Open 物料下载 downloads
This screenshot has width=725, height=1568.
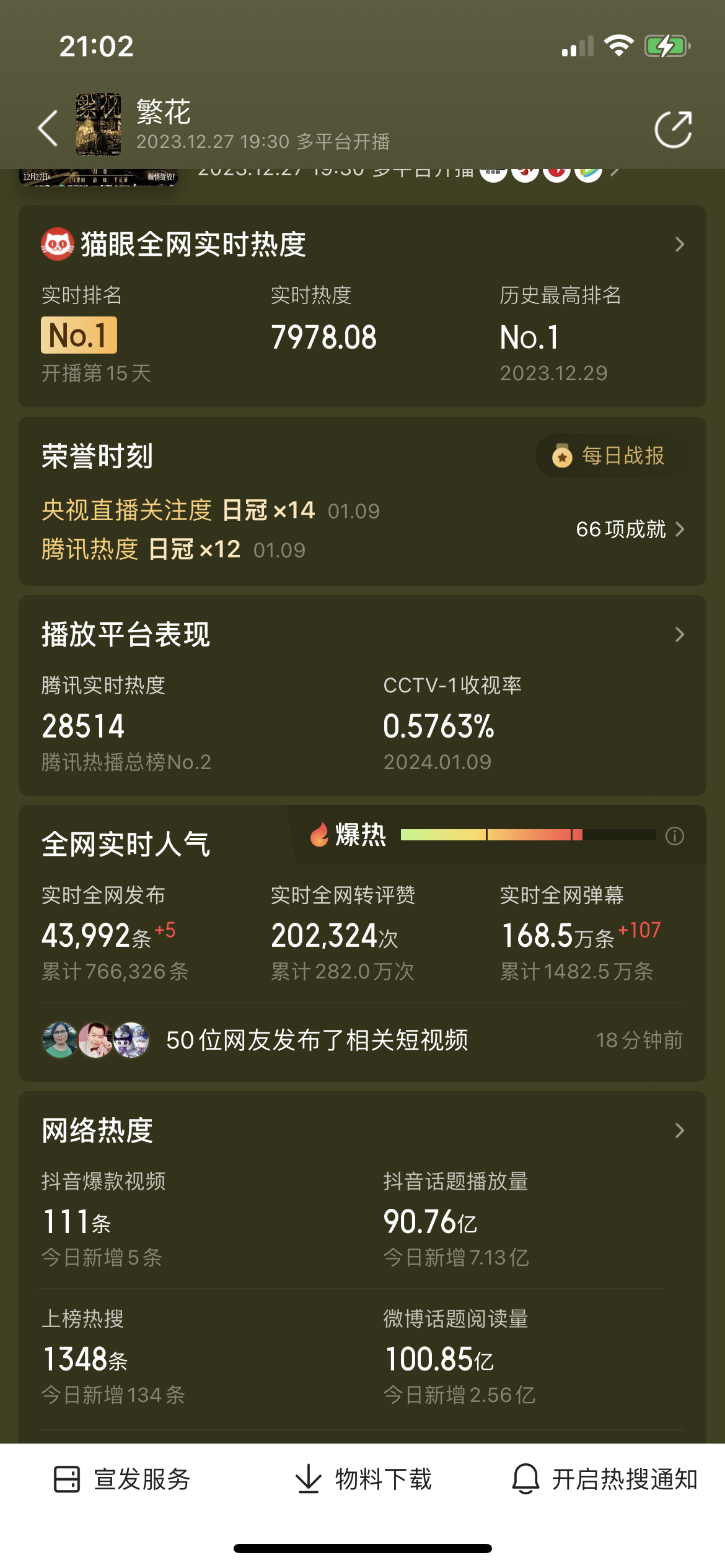[362, 1479]
